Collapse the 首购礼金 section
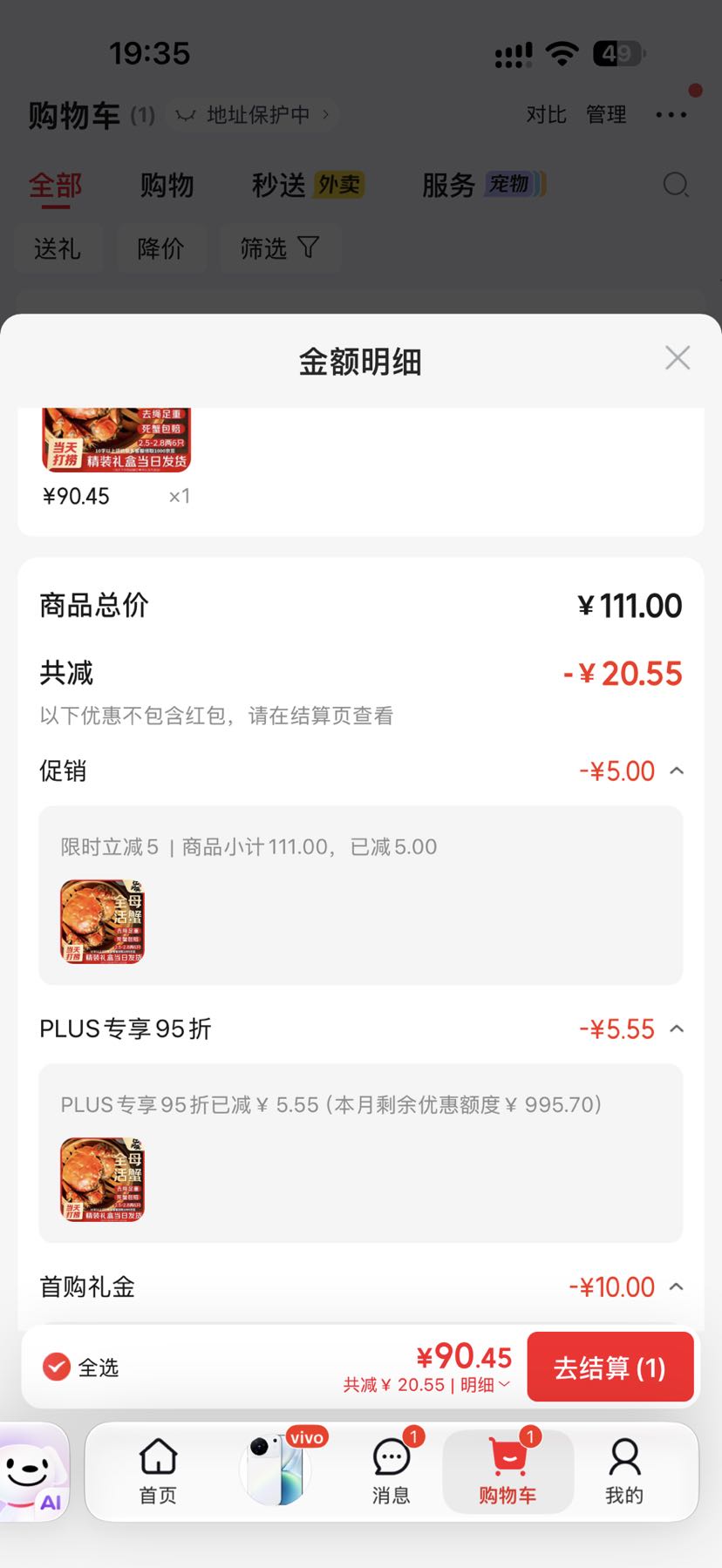722x1568 pixels. [x=677, y=1287]
